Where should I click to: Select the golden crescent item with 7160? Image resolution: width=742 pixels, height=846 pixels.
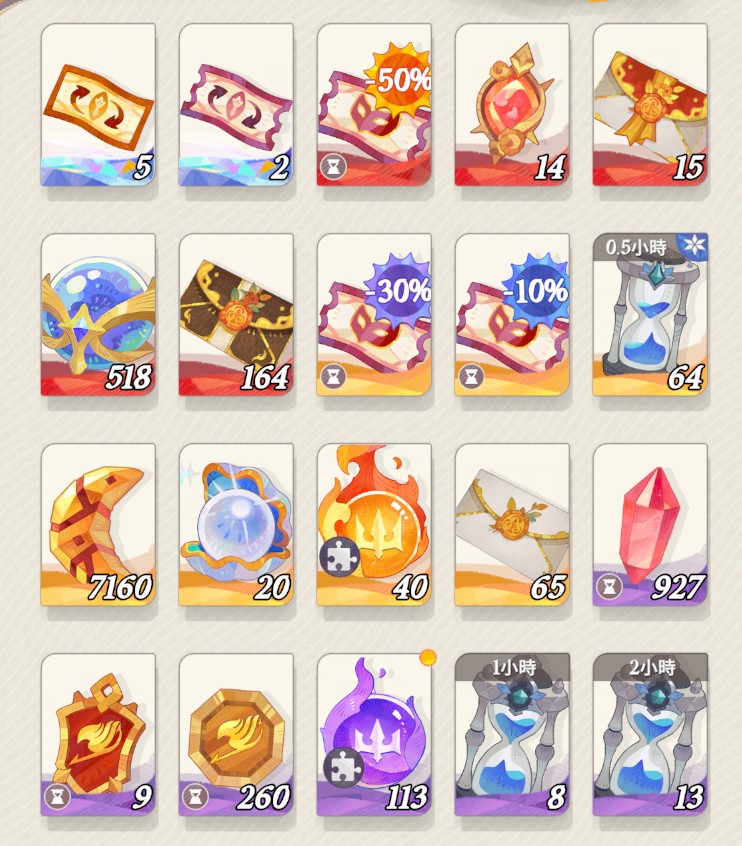[x=98, y=524]
